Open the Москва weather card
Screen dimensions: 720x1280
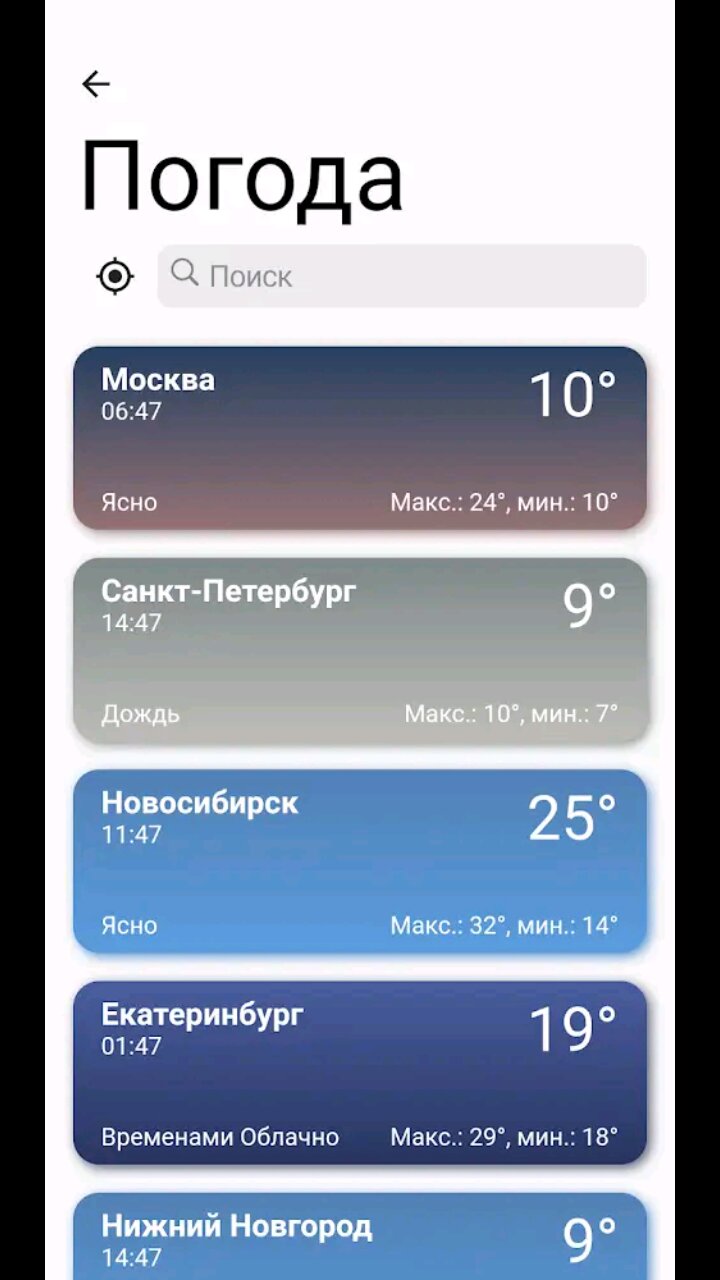360,438
